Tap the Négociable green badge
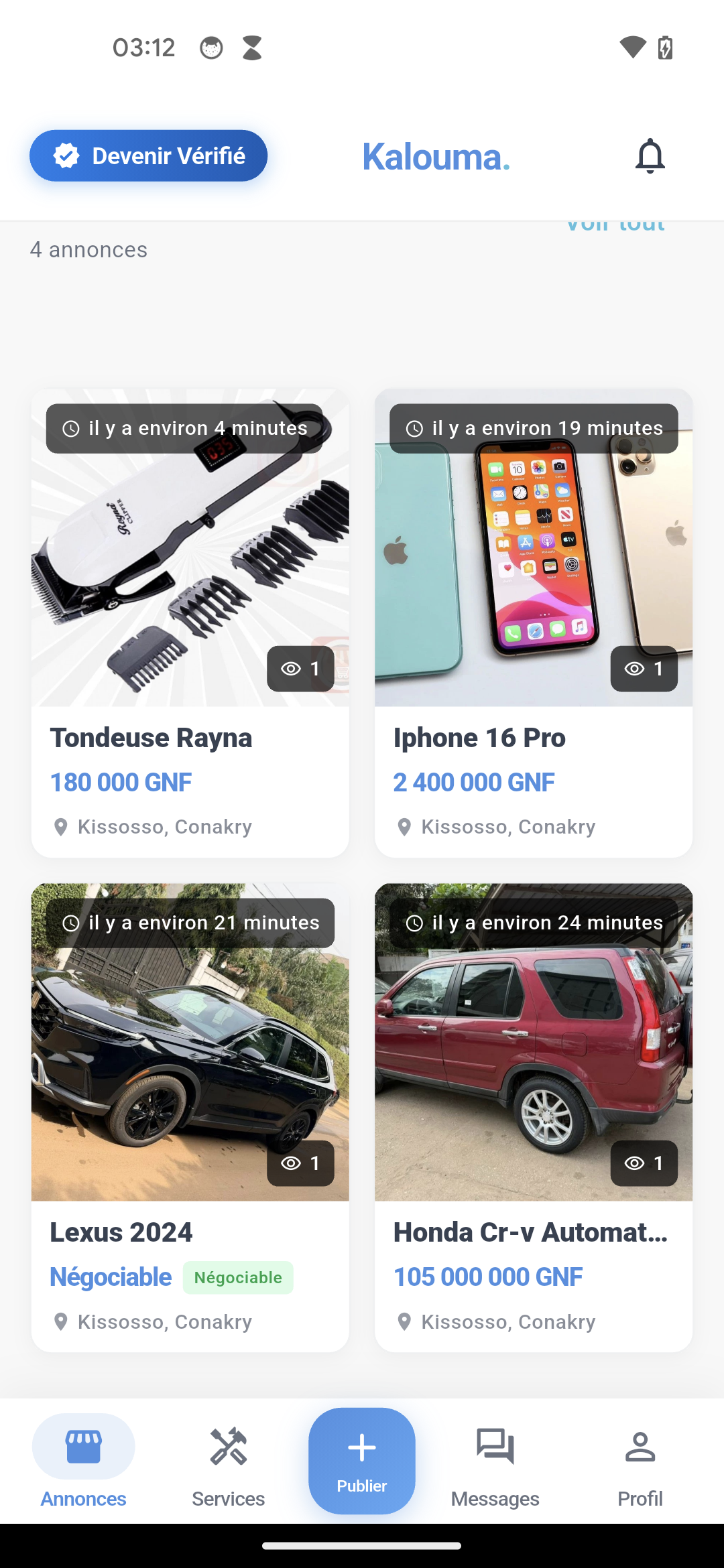The height and width of the screenshot is (1568, 724). [237, 1277]
